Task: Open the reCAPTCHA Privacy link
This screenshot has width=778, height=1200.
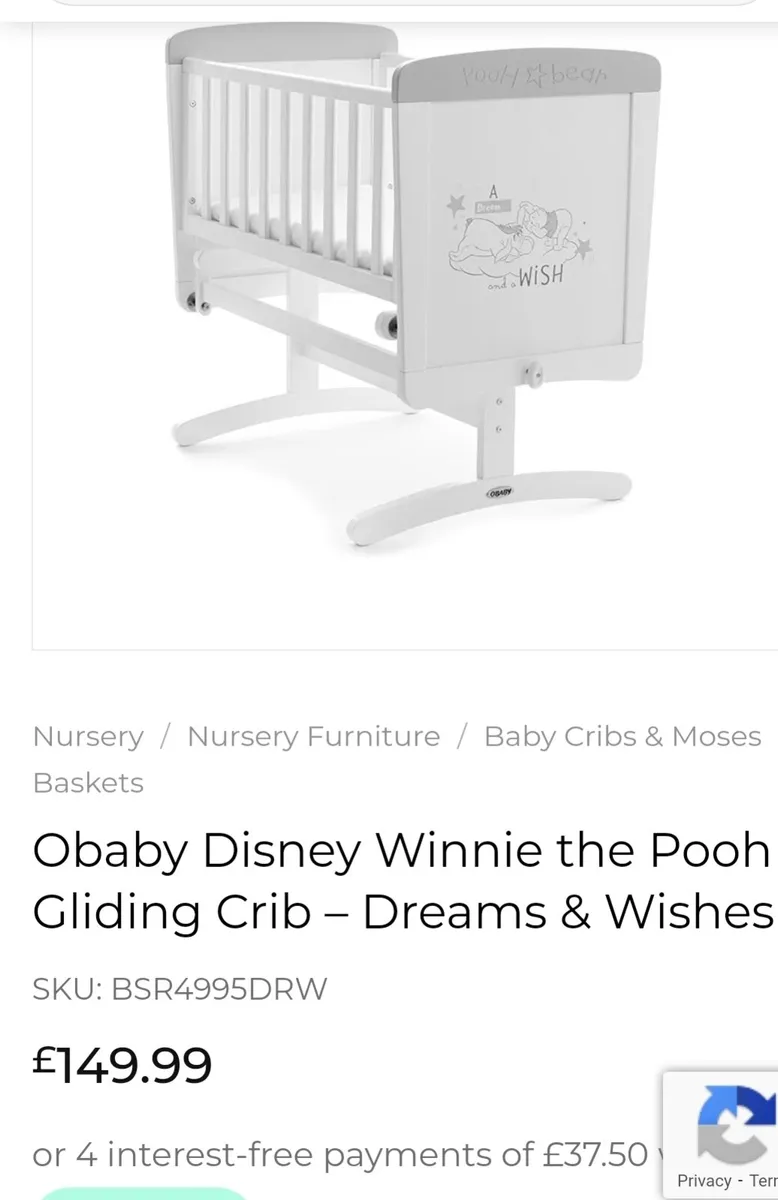Action: click(704, 1180)
